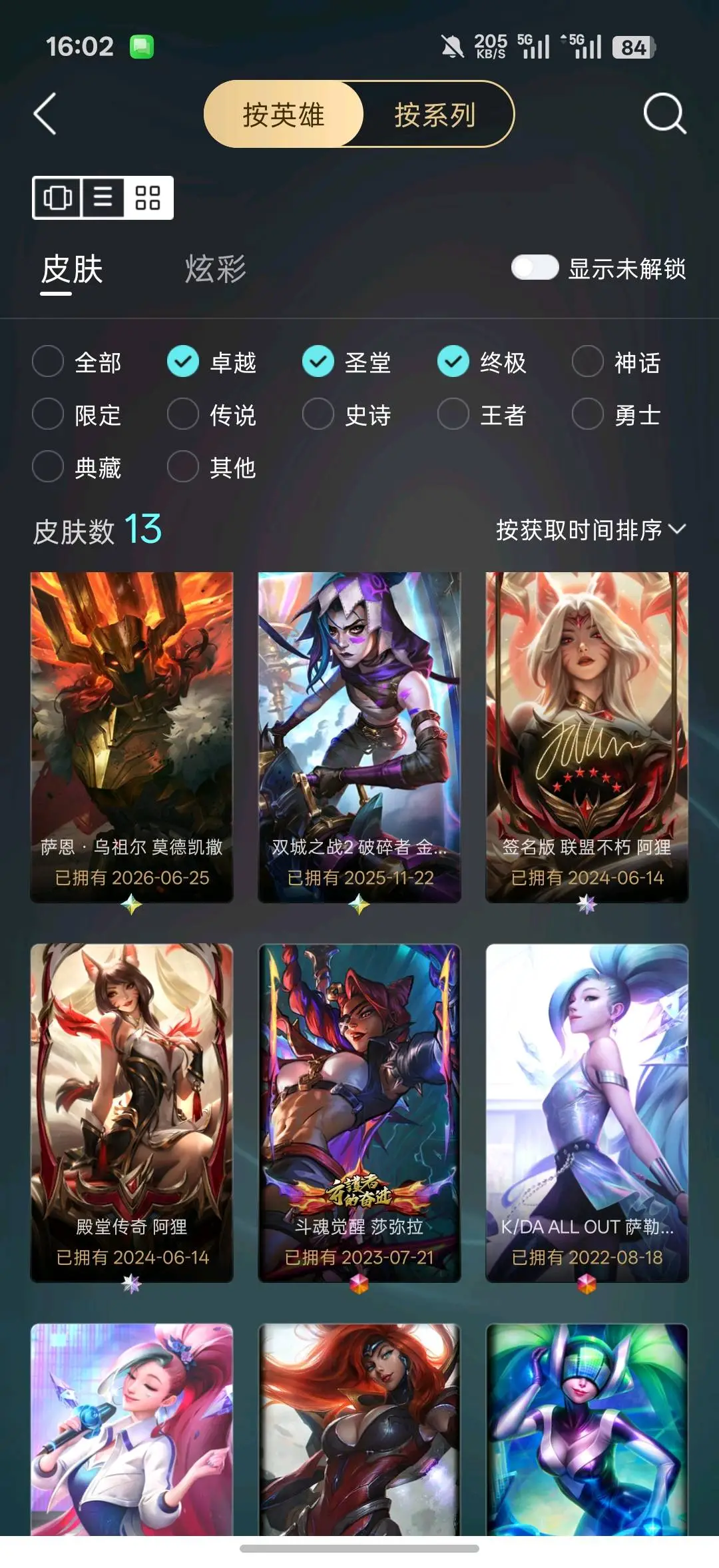Toggle the 显示未解锁 switch

[535, 268]
